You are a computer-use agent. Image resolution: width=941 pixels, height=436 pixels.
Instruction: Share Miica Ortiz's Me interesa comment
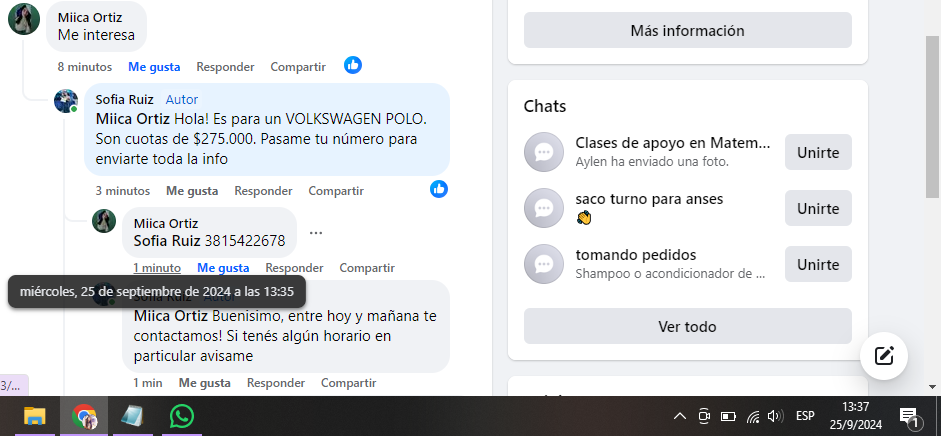[x=298, y=66]
